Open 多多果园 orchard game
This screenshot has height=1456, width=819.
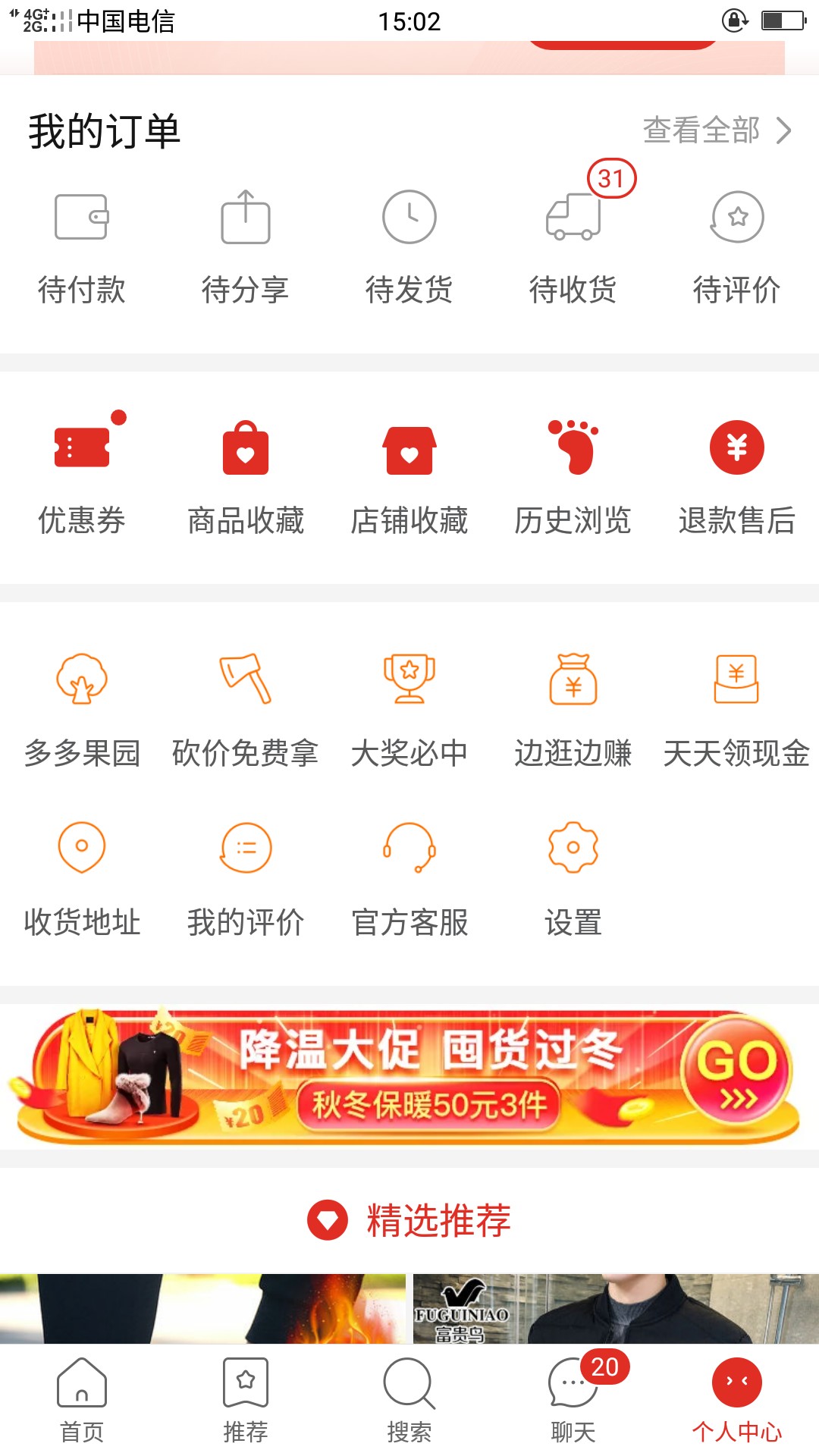[x=82, y=709]
